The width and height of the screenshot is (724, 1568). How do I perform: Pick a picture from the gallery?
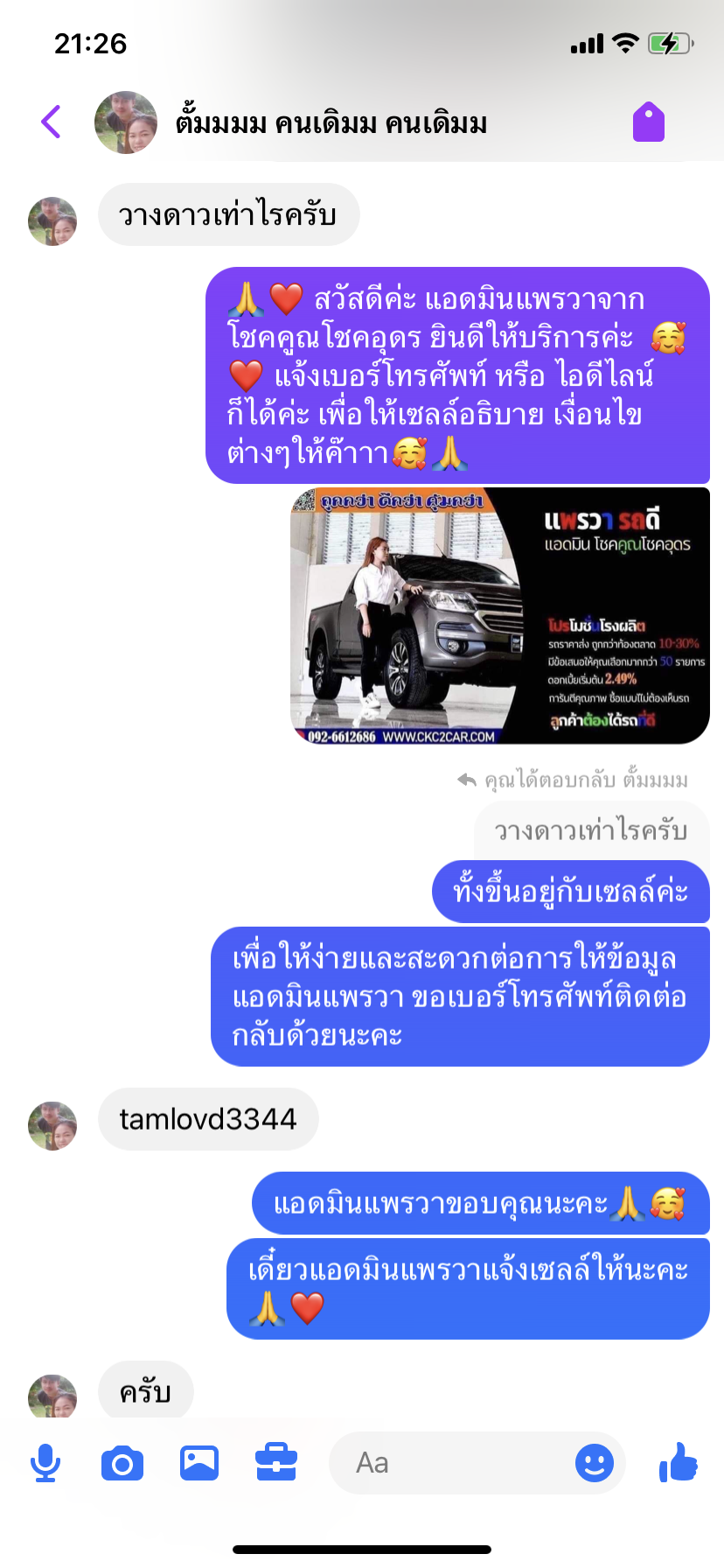199,1463
